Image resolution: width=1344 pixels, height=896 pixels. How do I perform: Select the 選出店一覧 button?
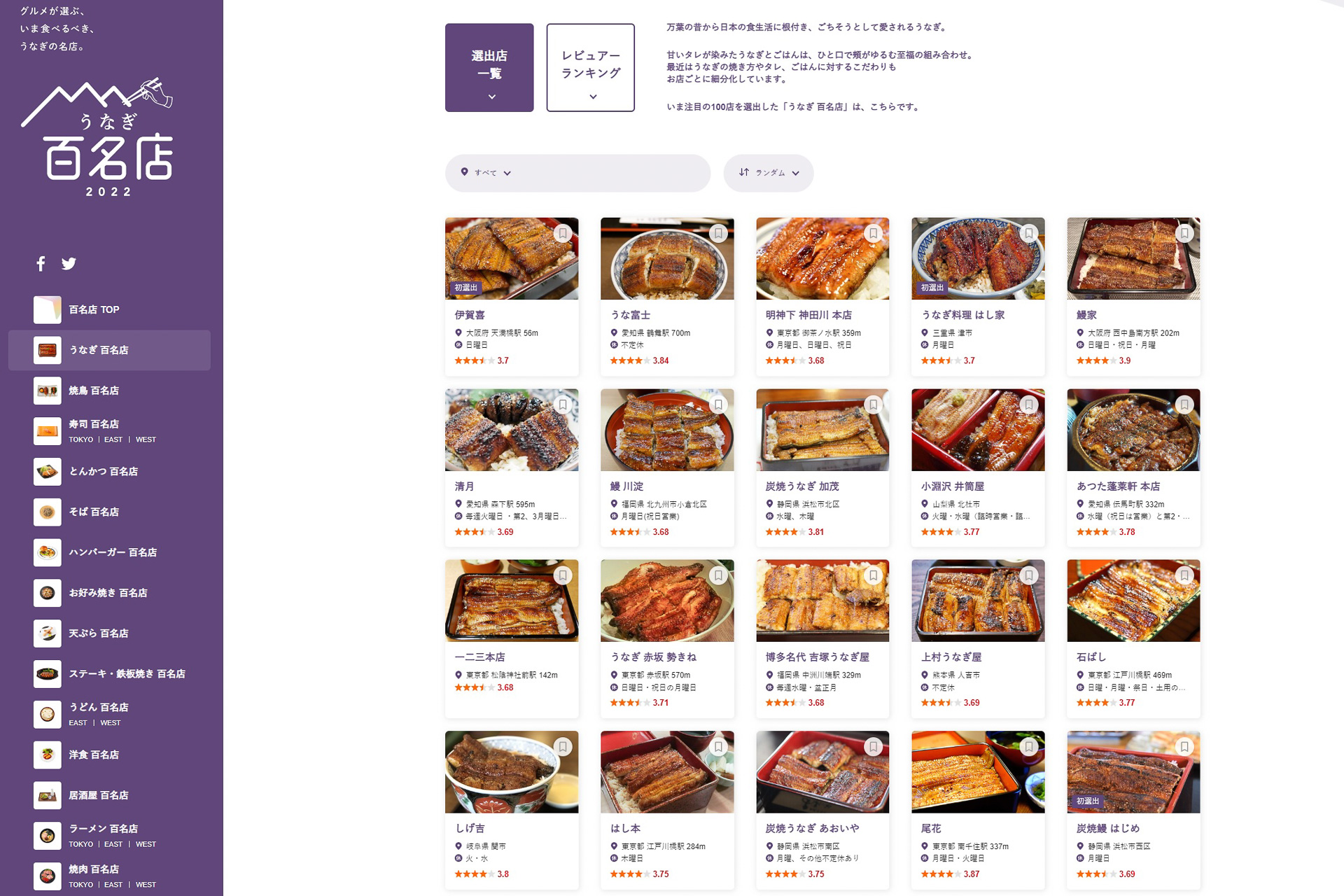(489, 68)
